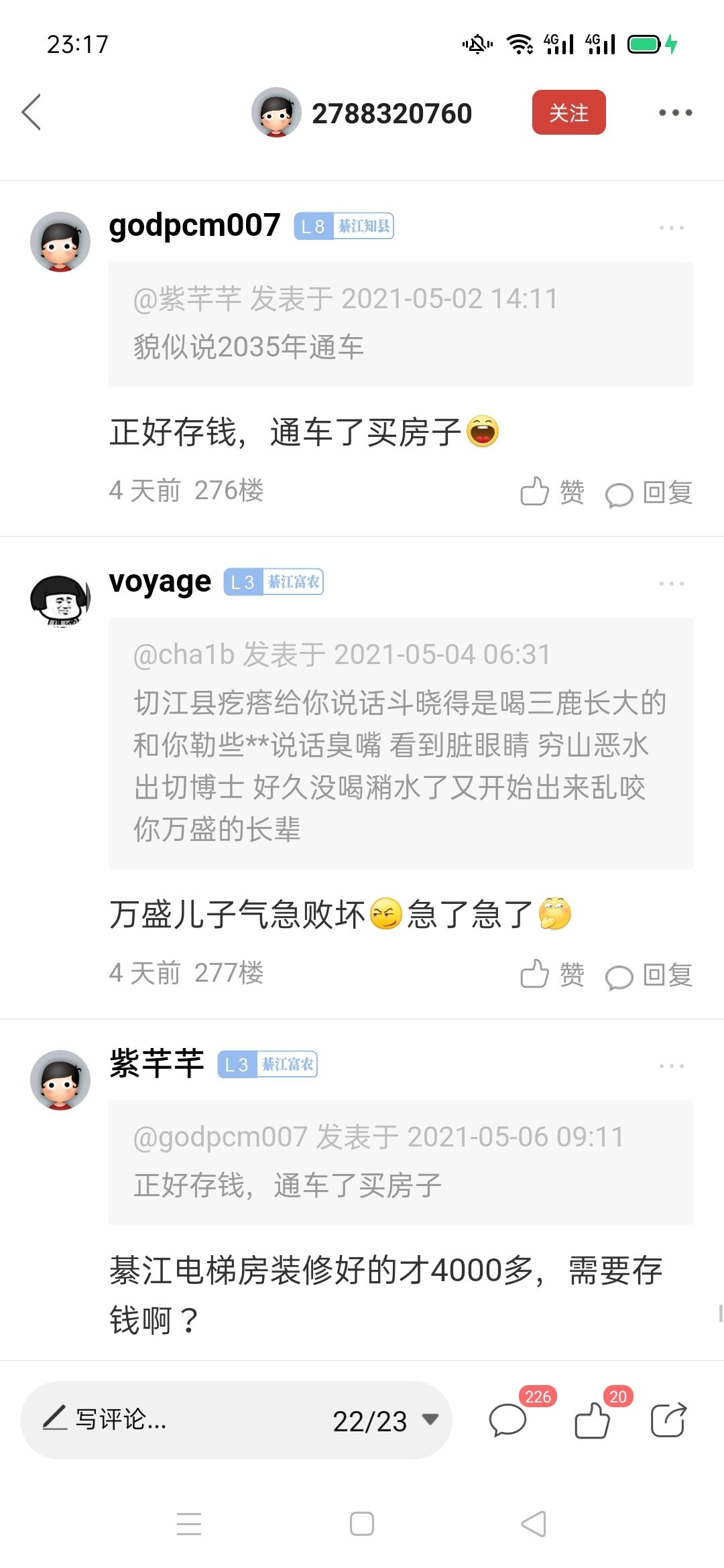Viewport: 724px width, 1568px height.
Task: Open the thread author's avatar in the header
Action: point(276,113)
